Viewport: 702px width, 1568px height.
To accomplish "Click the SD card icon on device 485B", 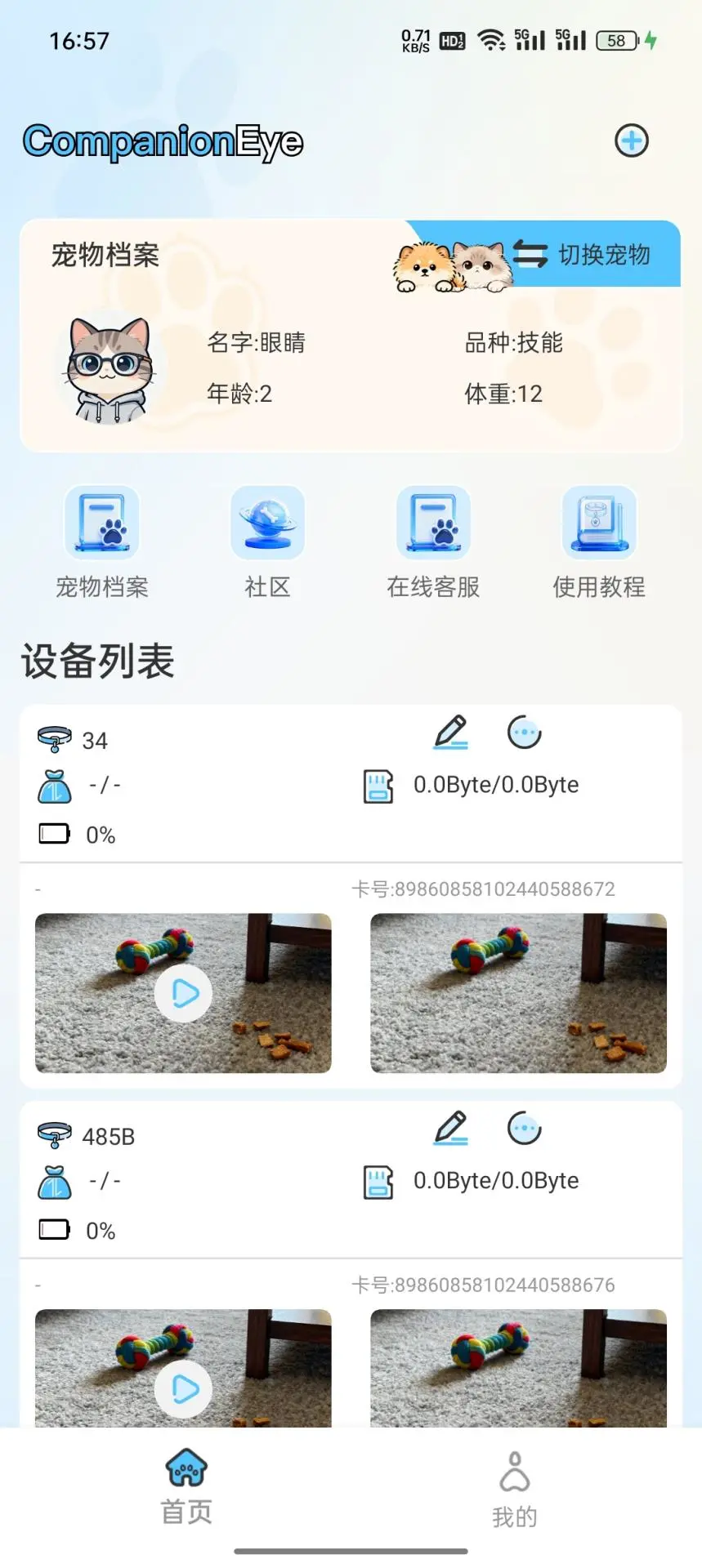I will point(378,1179).
